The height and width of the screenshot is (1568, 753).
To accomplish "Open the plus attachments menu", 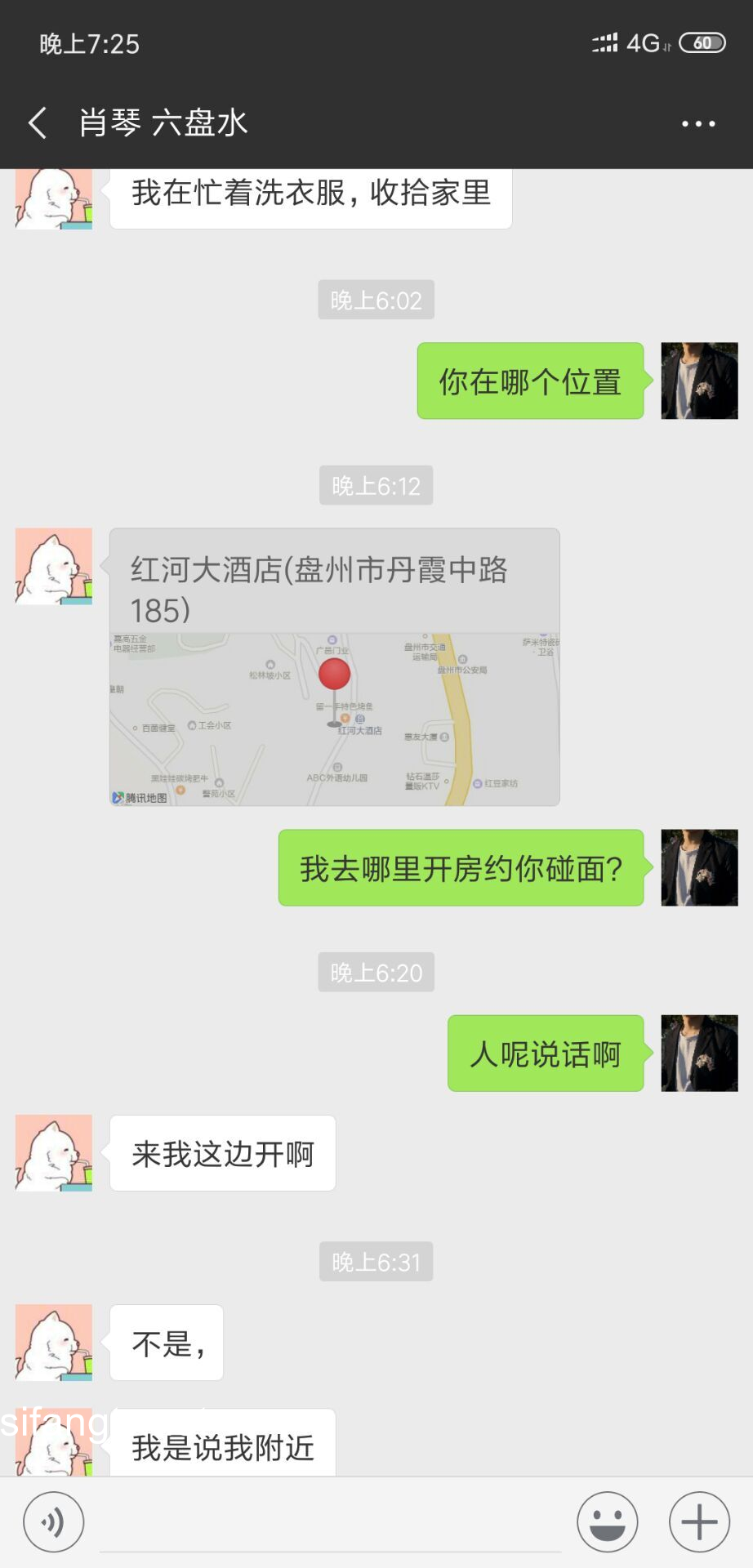I will [x=699, y=1522].
